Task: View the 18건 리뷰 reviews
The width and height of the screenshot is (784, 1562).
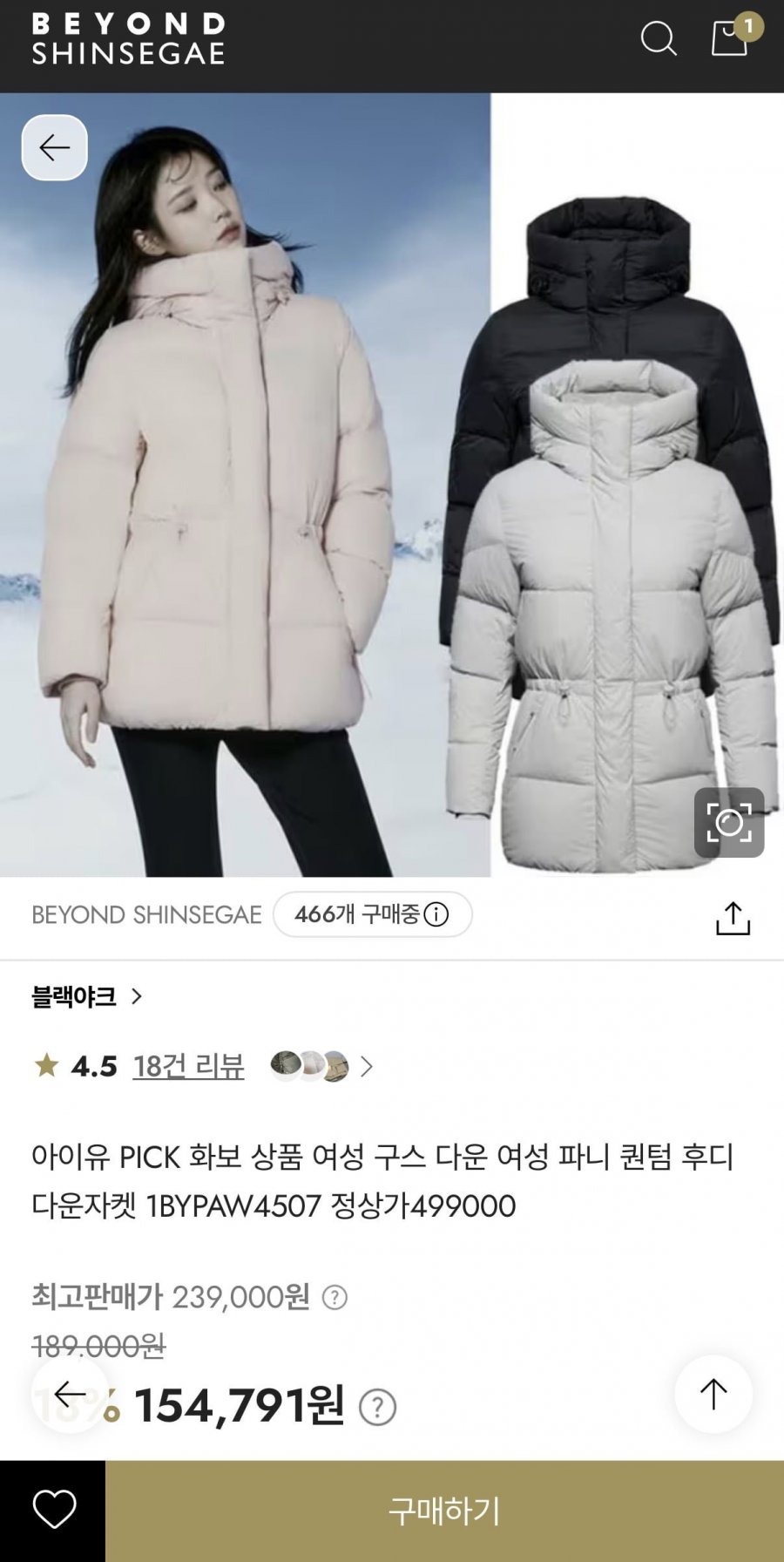Action: [x=188, y=1066]
